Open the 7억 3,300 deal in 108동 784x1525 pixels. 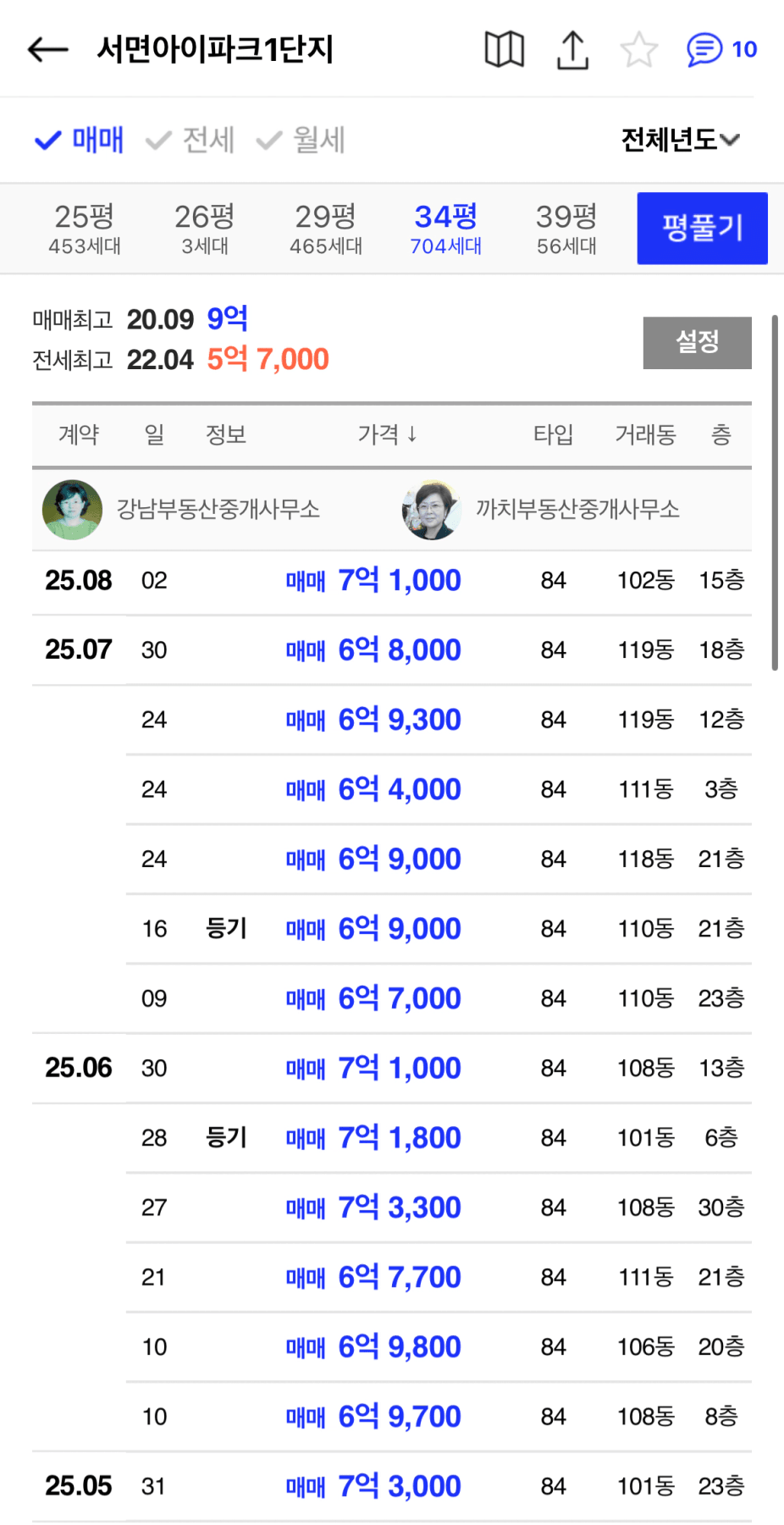coord(439,1207)
